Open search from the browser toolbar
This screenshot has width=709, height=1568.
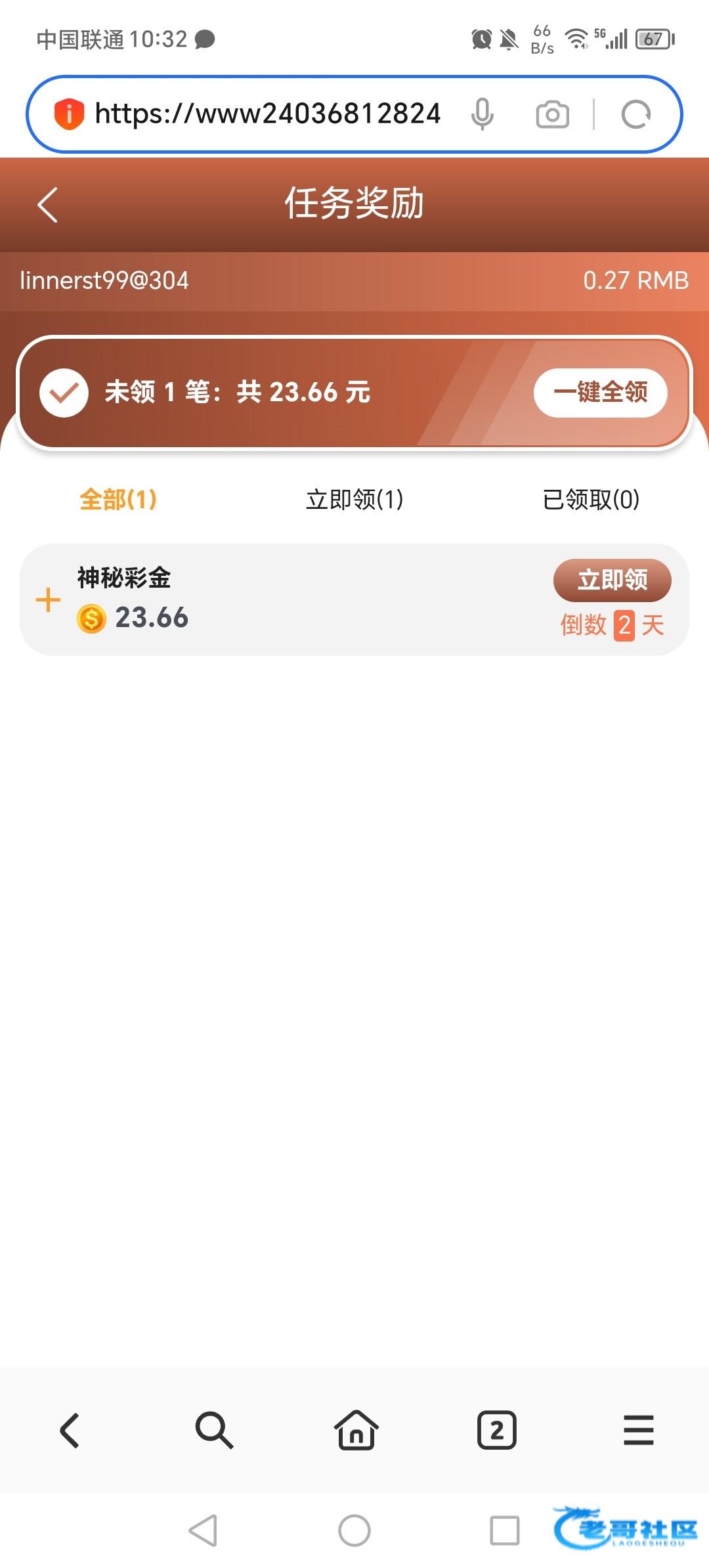click(x=214, y=1430)
